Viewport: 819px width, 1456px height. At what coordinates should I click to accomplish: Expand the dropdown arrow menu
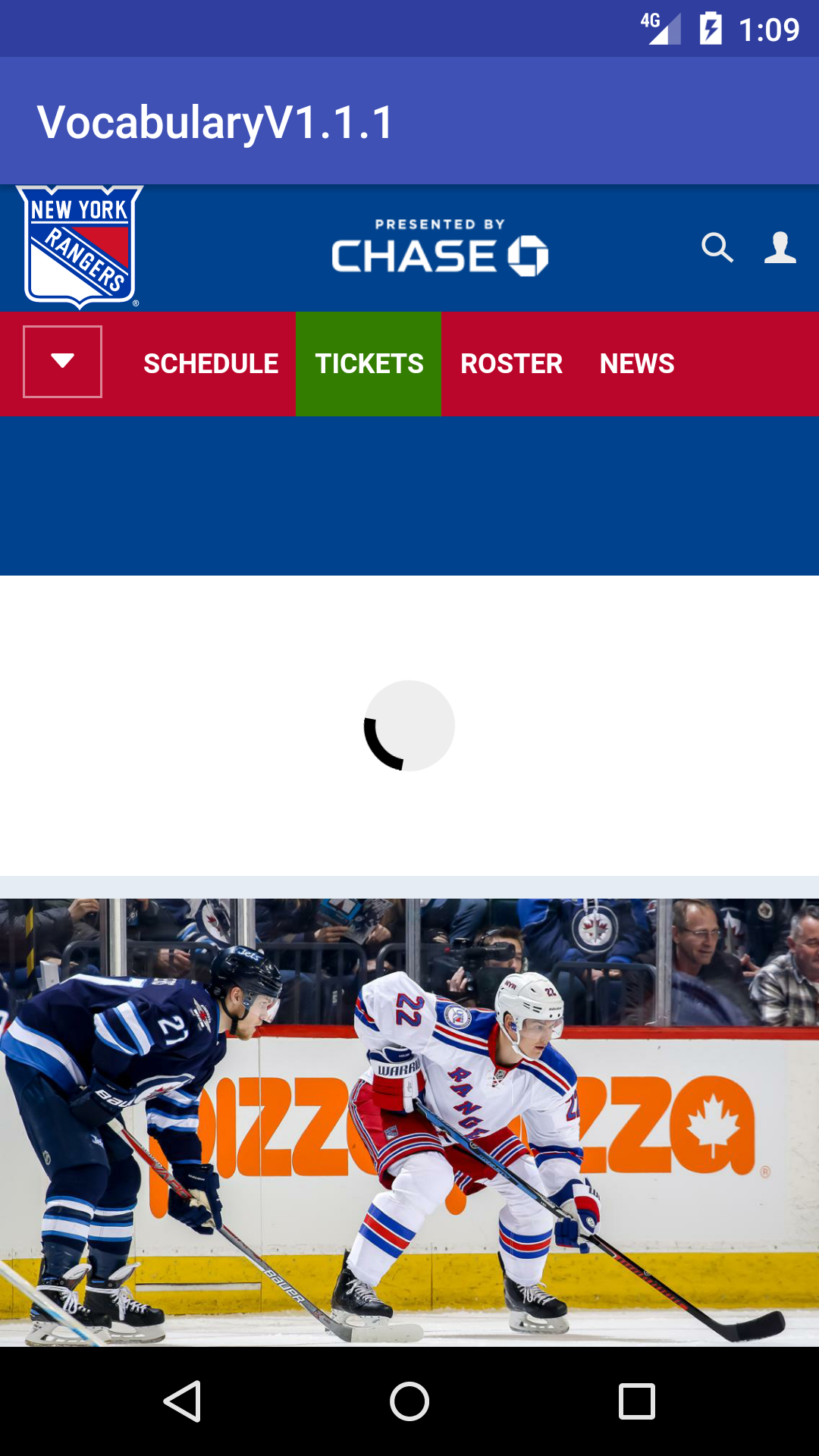pyautogui.click(x=62, y=362)
